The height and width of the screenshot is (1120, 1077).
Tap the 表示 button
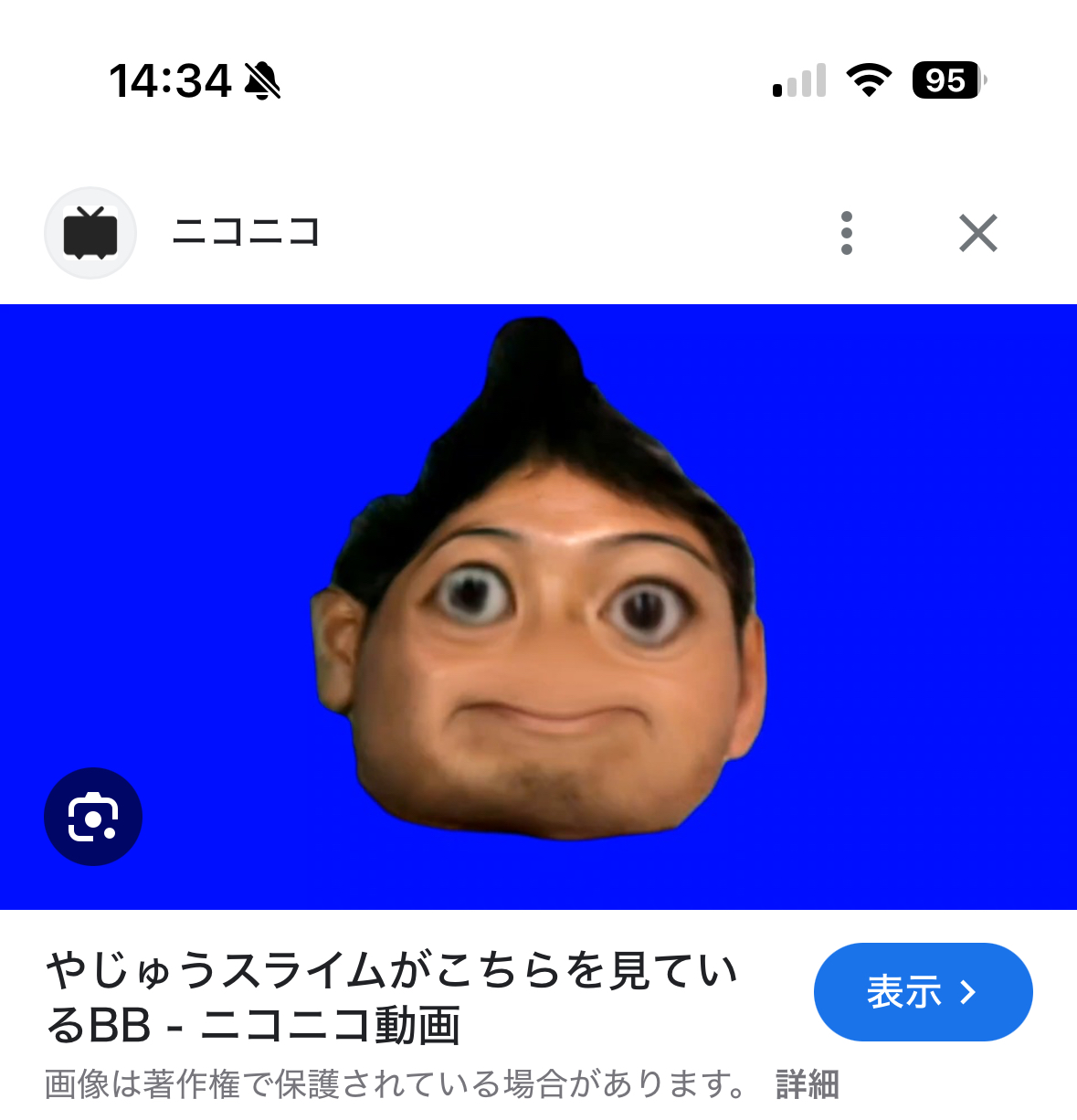pyautogui.click(x=923, y=991)
